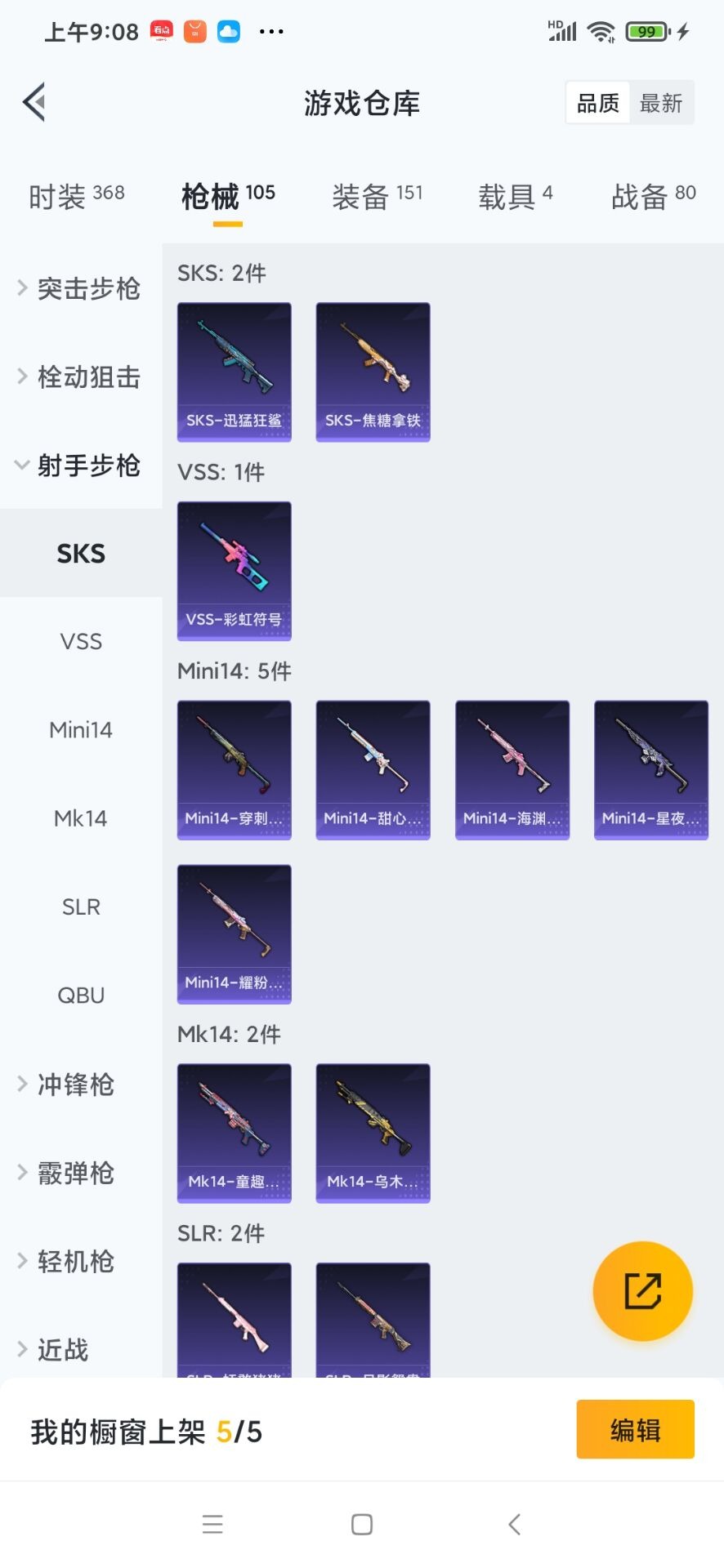This screenshot has height=1568, width=724.
Task: View the SKS-焦糖拿铁 skin
Action: [x=373, y=372]
